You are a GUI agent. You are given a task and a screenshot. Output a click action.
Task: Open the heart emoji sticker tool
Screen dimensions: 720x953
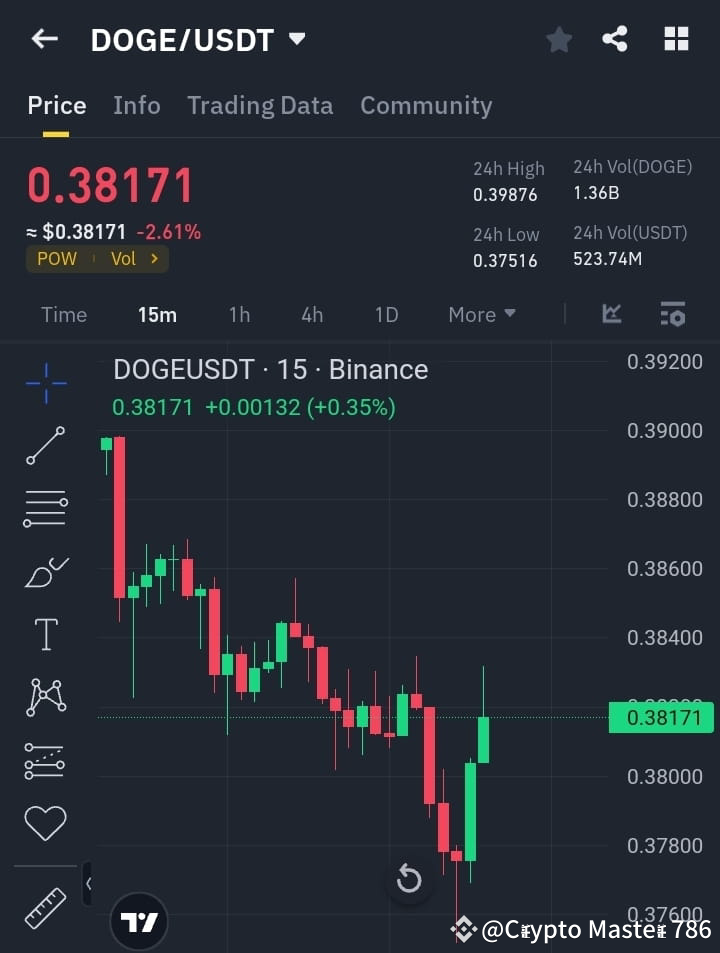(x=44, y=822)
